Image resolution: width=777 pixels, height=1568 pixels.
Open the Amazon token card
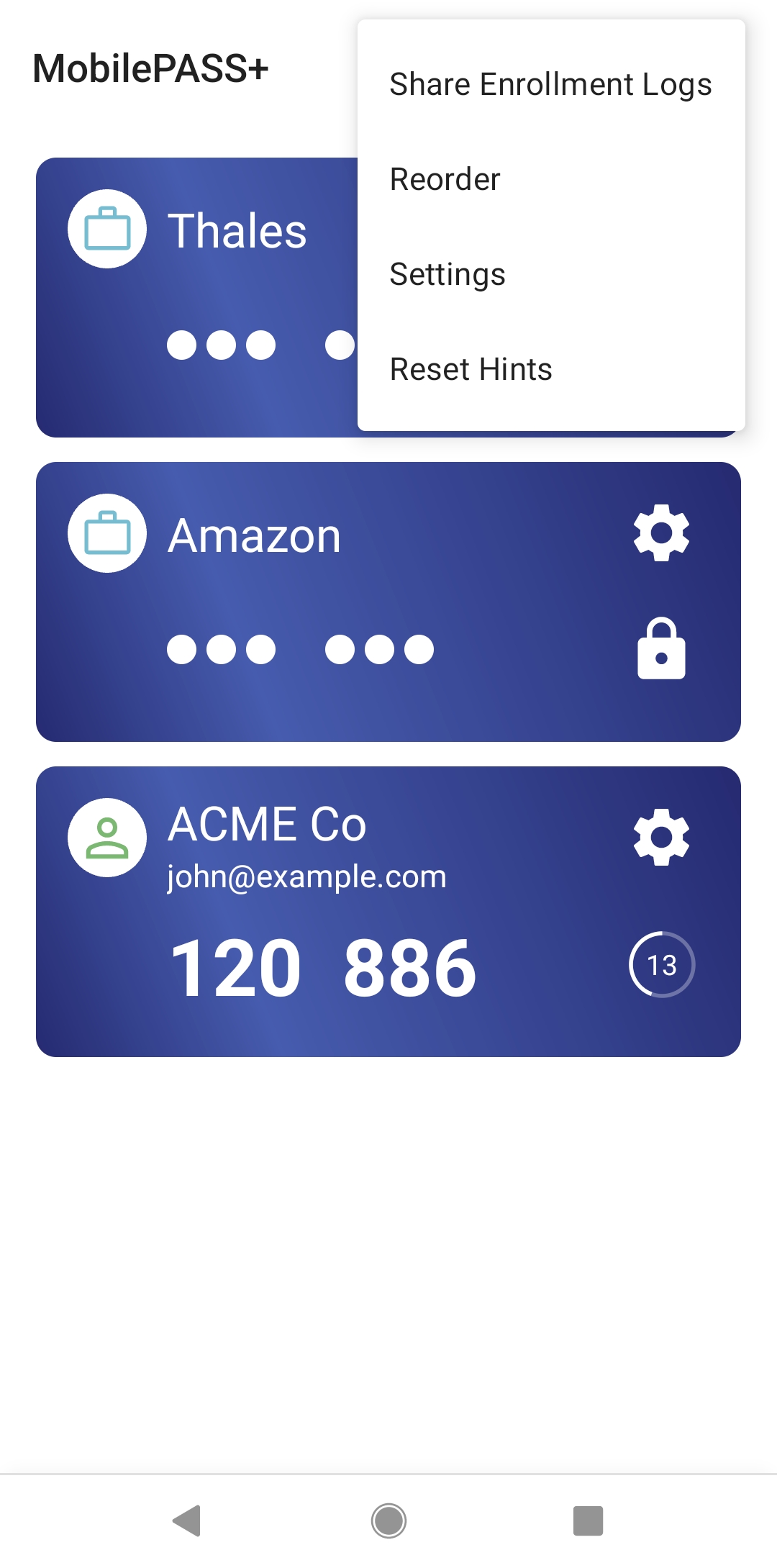388,602
